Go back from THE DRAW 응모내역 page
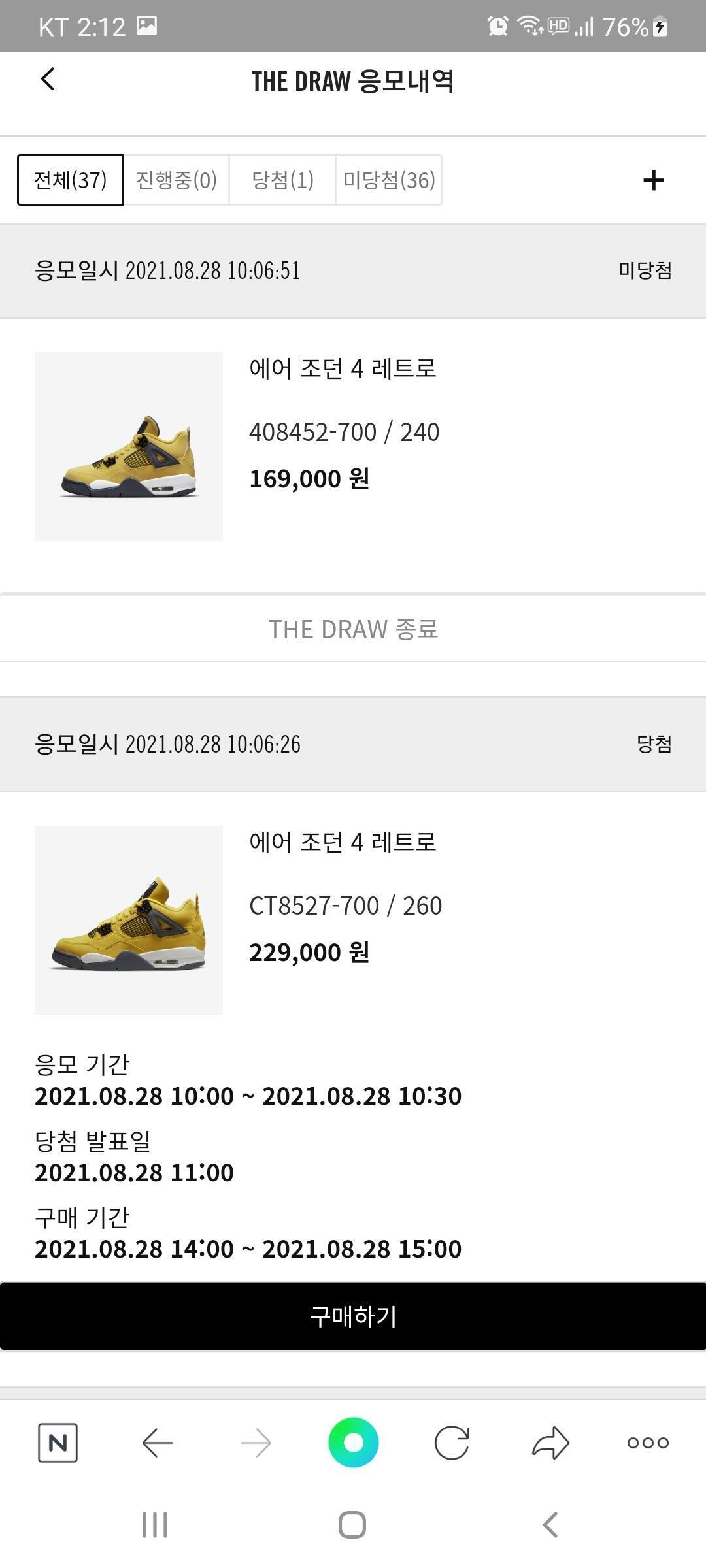Image resolution: width=706 pixels, height=1568 pixels. pyautogui.click(x=48, y=80)
